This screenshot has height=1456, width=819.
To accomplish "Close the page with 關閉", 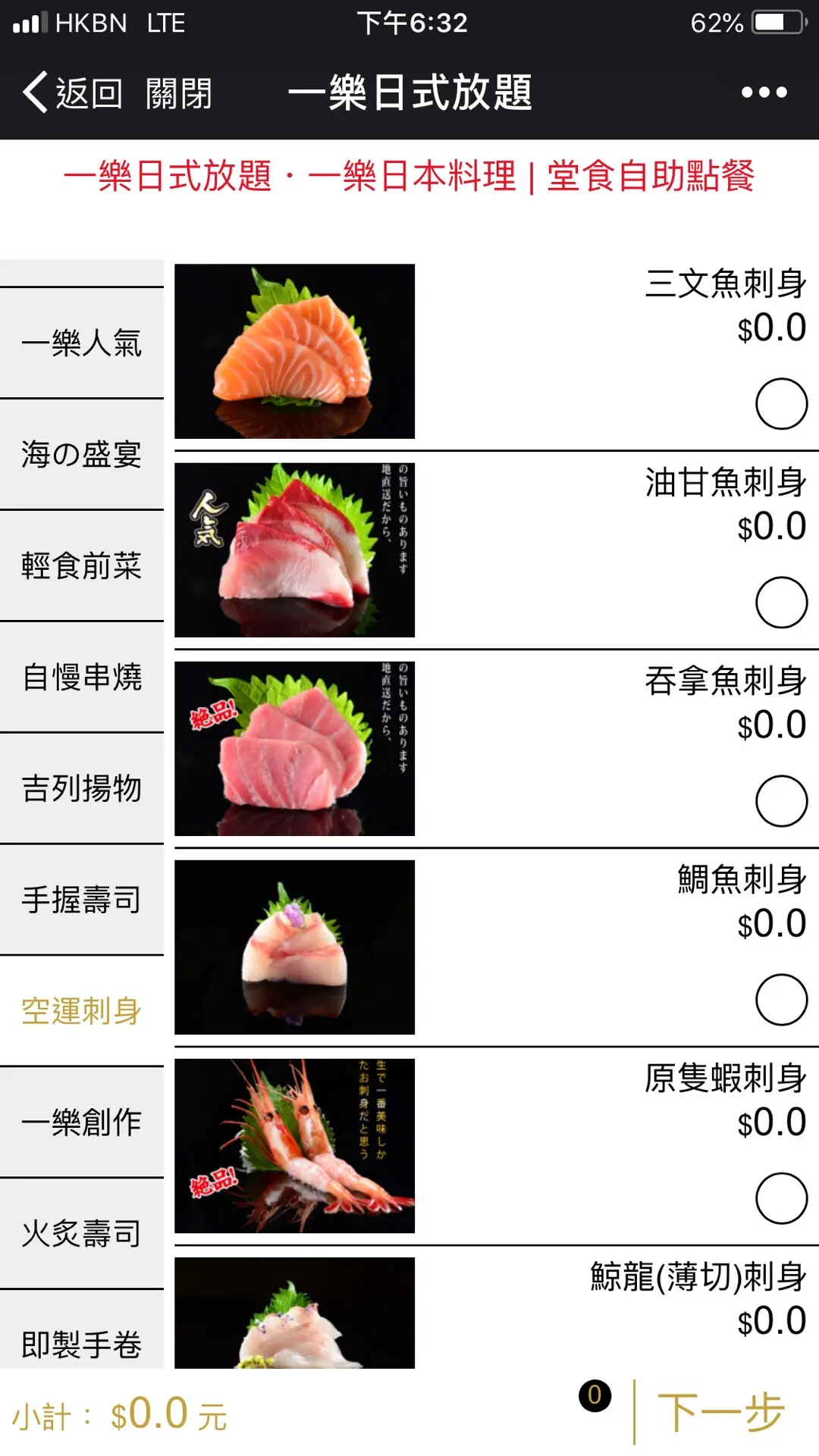I will coord(179,93).
